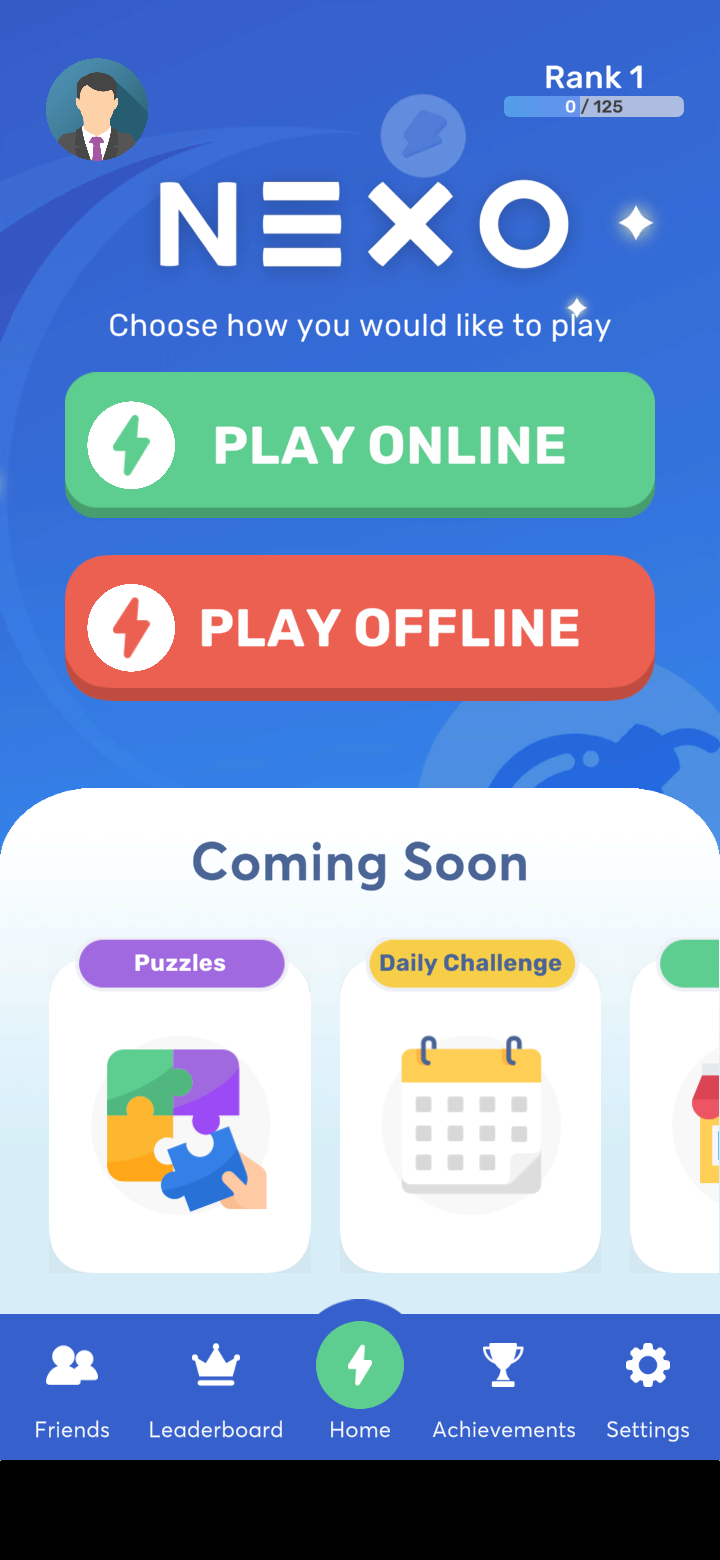The width and height of the screenshot is (720, 1560).
Task: Choose Play Offline mode
Action: click(360, 626)
